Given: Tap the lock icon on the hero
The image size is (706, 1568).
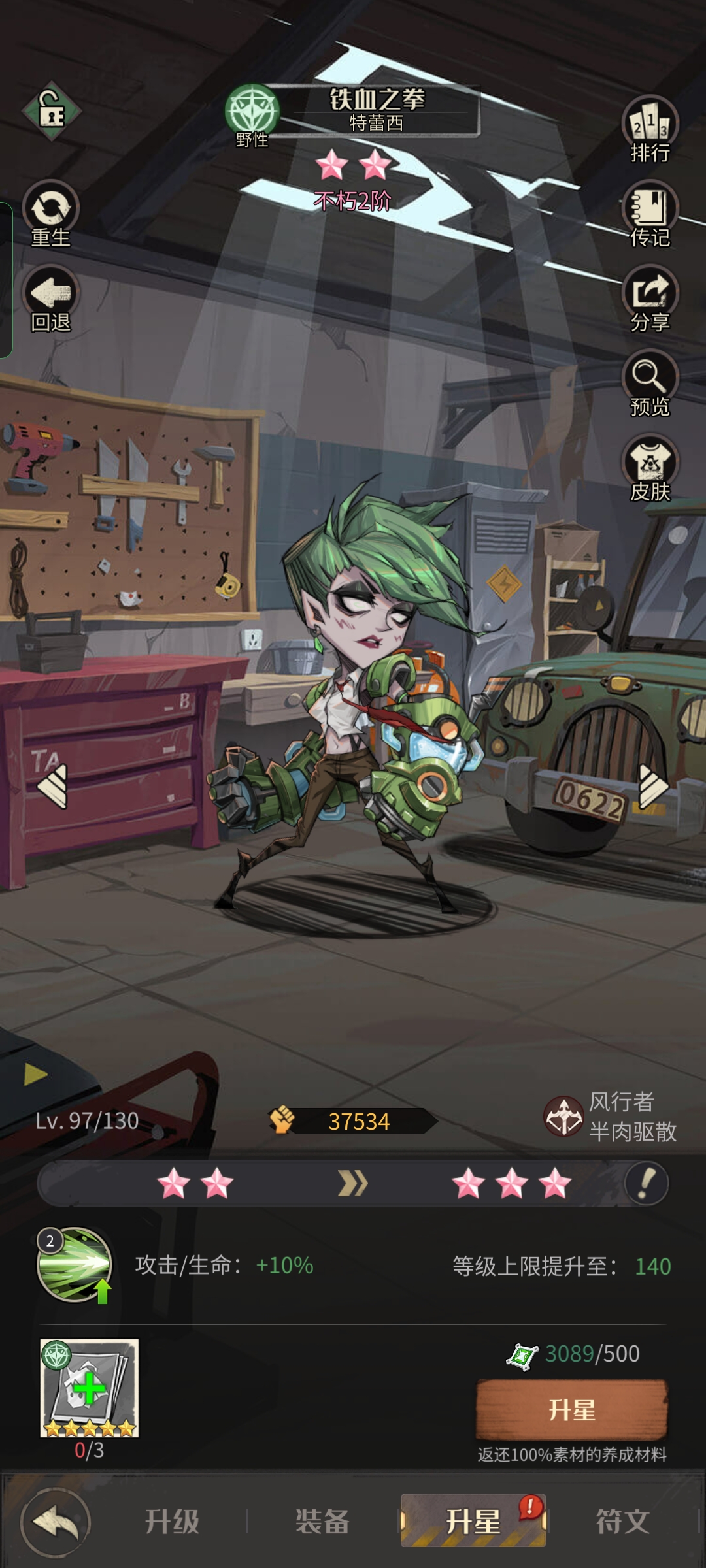Looking at the screenshot, I should [x=52, y=111].
